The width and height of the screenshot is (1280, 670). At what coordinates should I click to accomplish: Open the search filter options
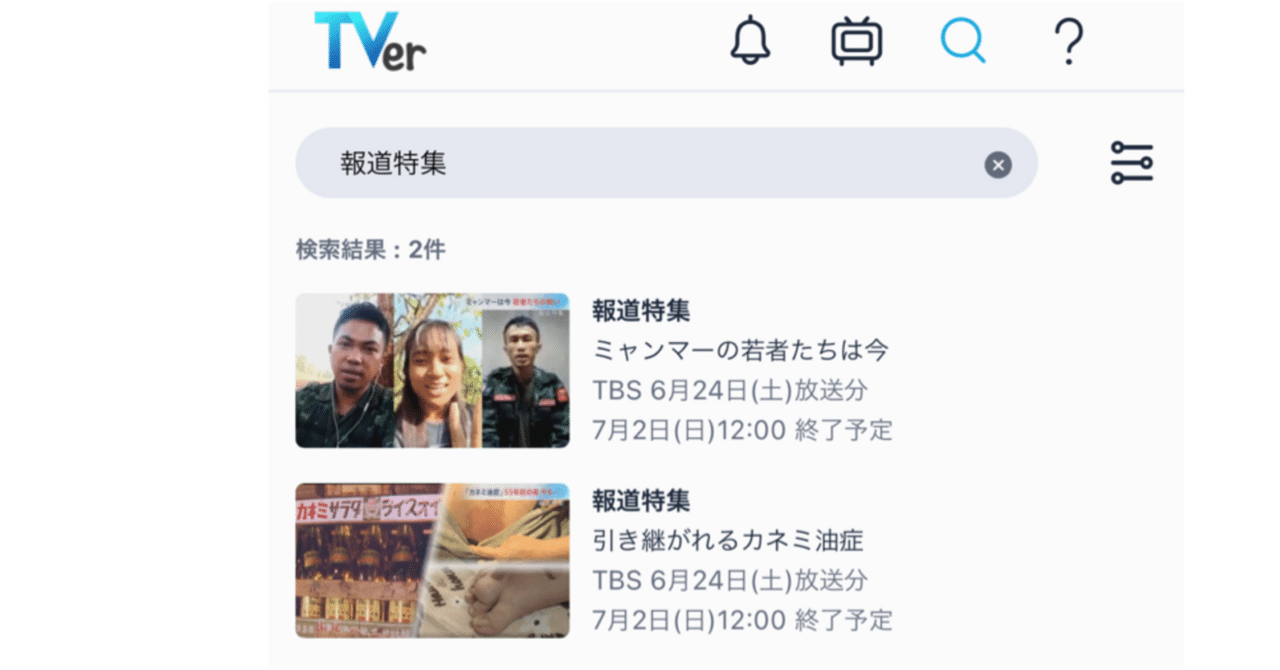[x=1132, y=163]
